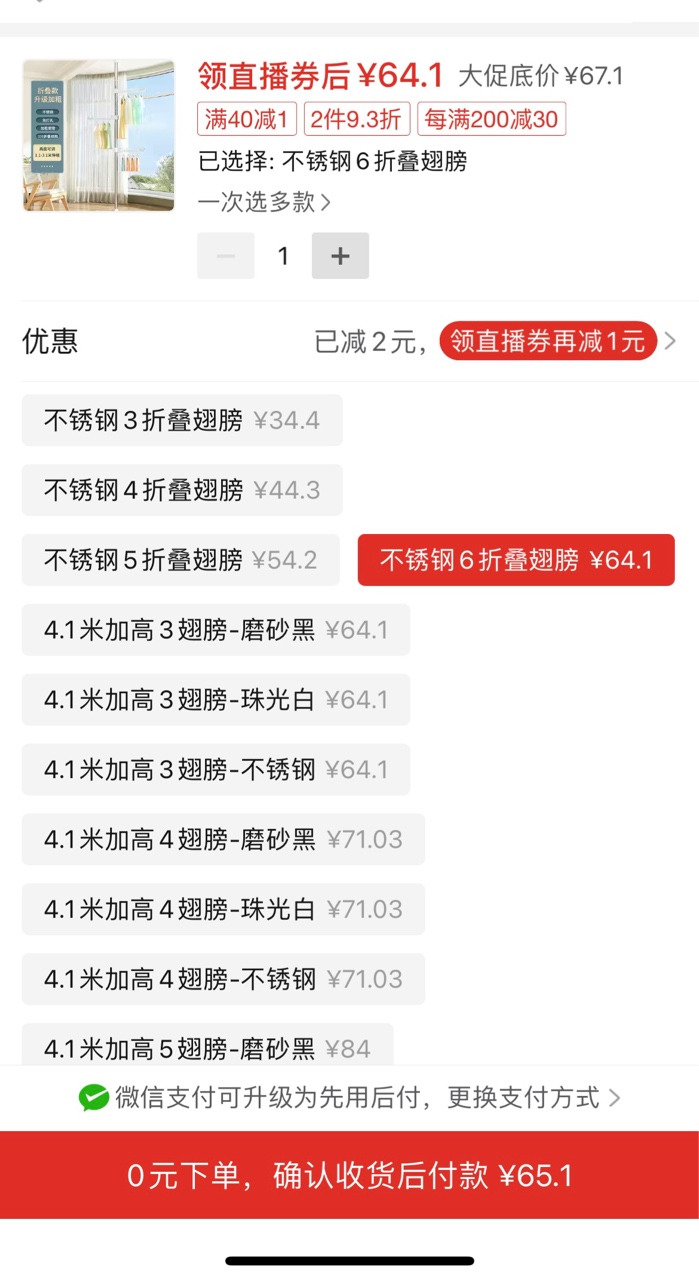Choose 不锈钢4折叠翅膀 variant
The width and height of the screenshot is (699, 1280).
click(x=182, y=490)
